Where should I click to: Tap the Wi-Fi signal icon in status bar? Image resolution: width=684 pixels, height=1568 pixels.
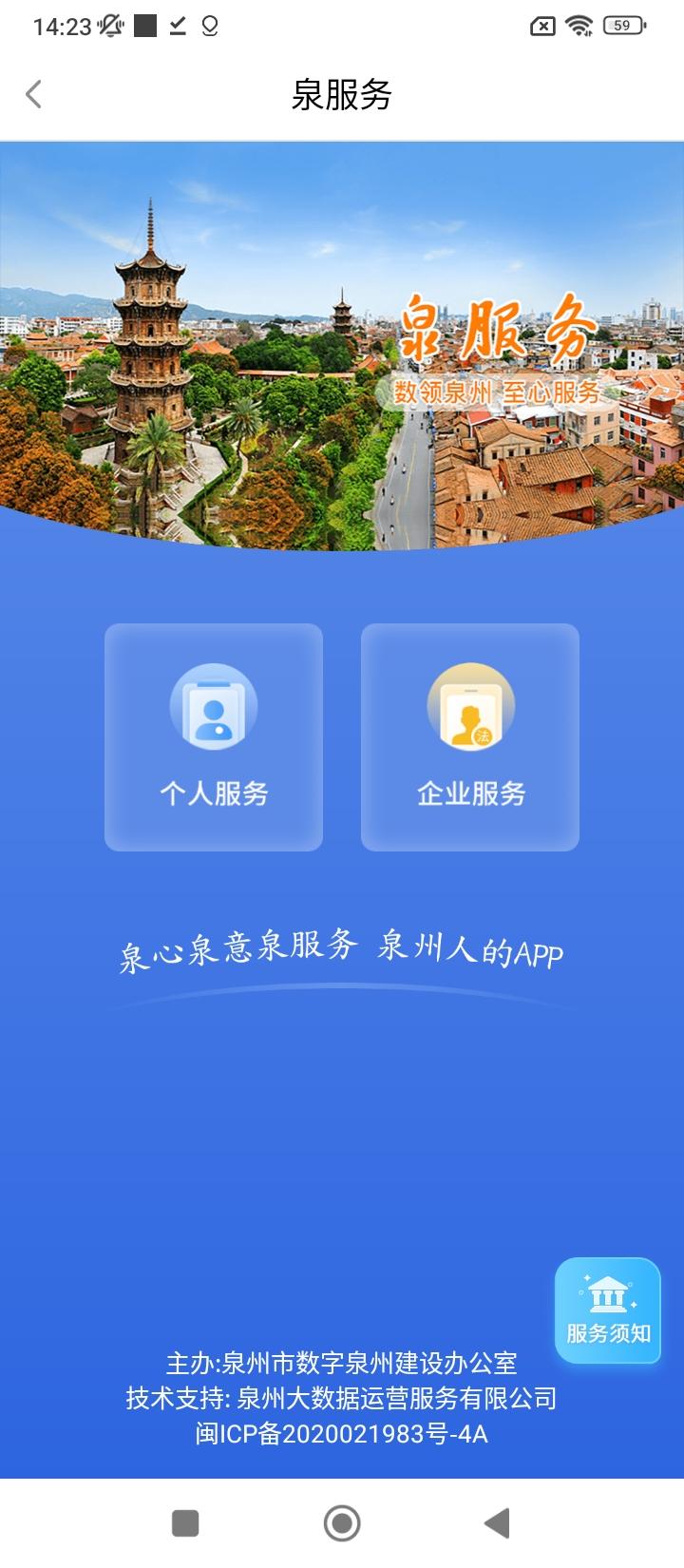(x=581, y=26)
